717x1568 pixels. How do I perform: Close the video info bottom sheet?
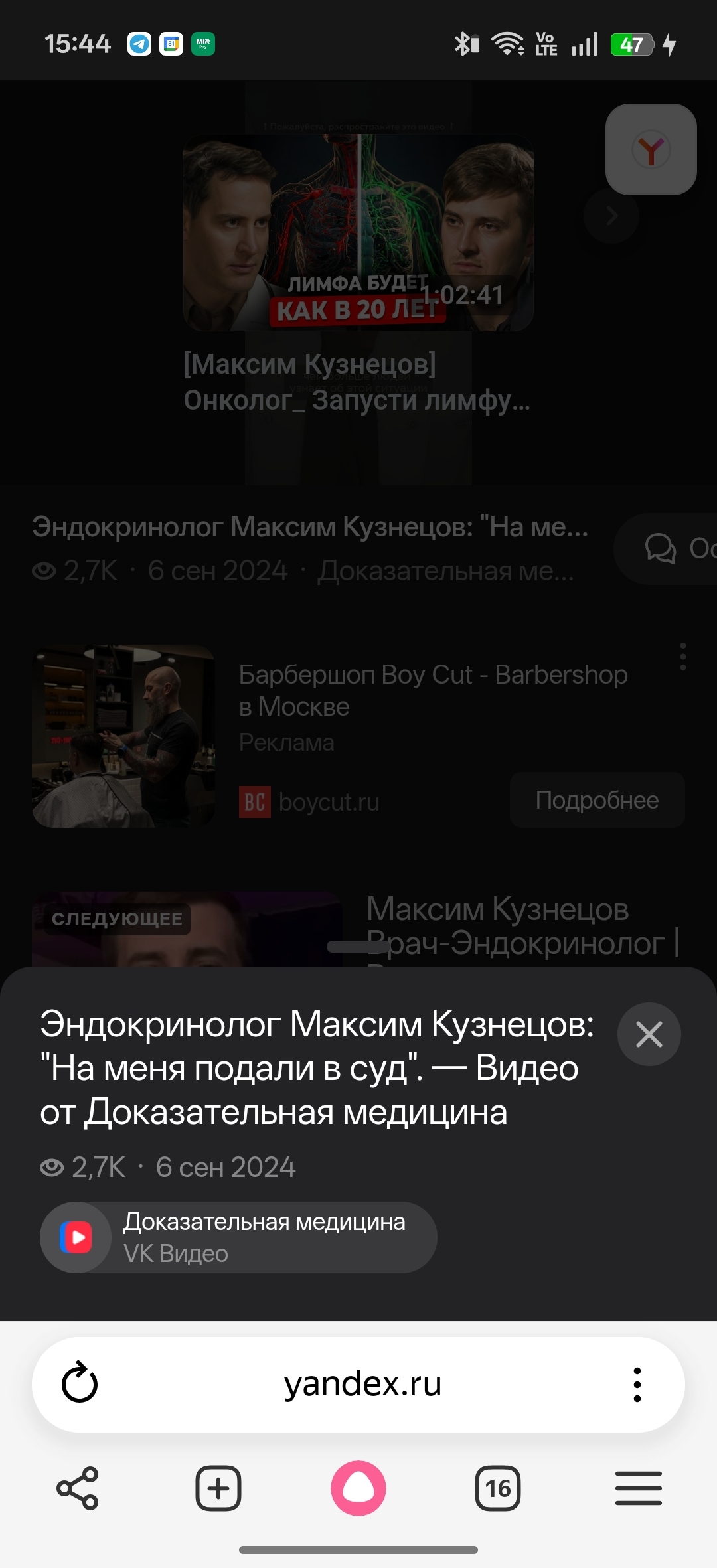pyautogui.click(x=649, y=1034)
